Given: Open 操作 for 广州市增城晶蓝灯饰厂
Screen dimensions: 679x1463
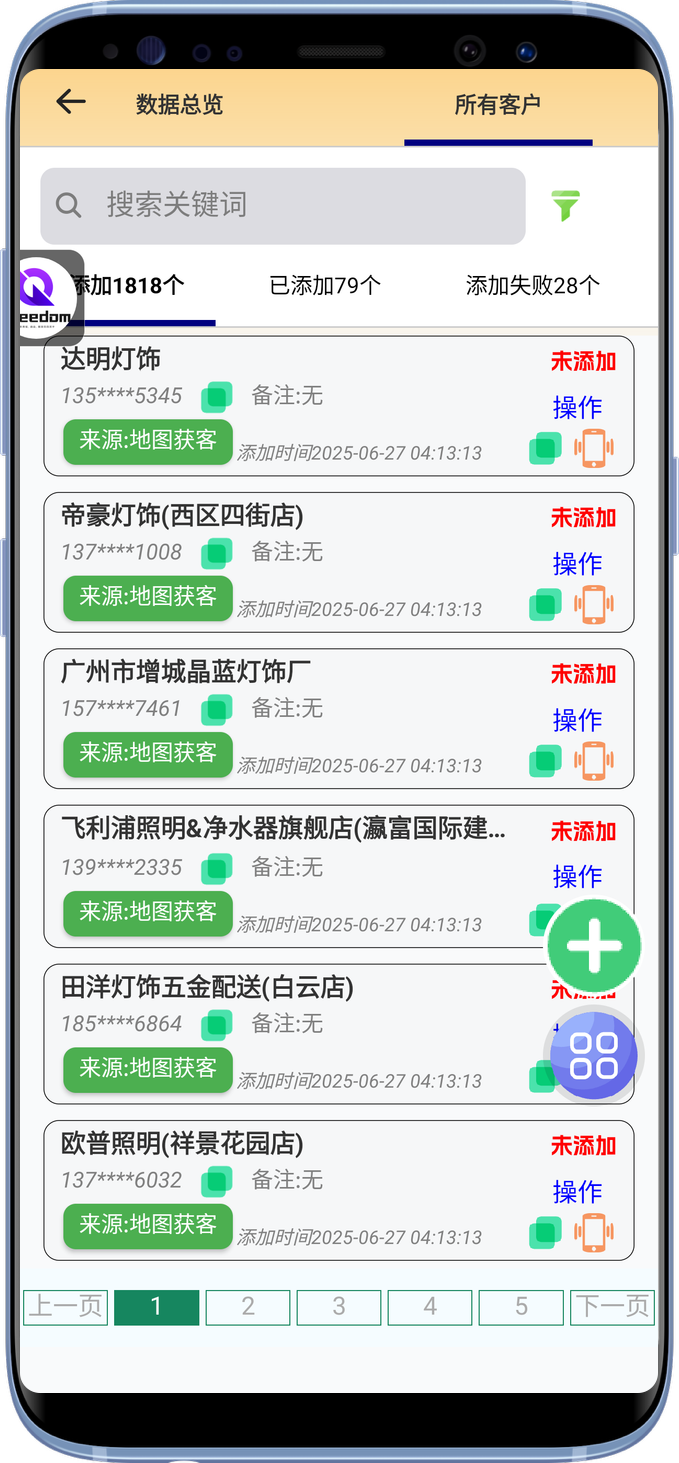Looking at the screenshot, I should coord(577,720).
